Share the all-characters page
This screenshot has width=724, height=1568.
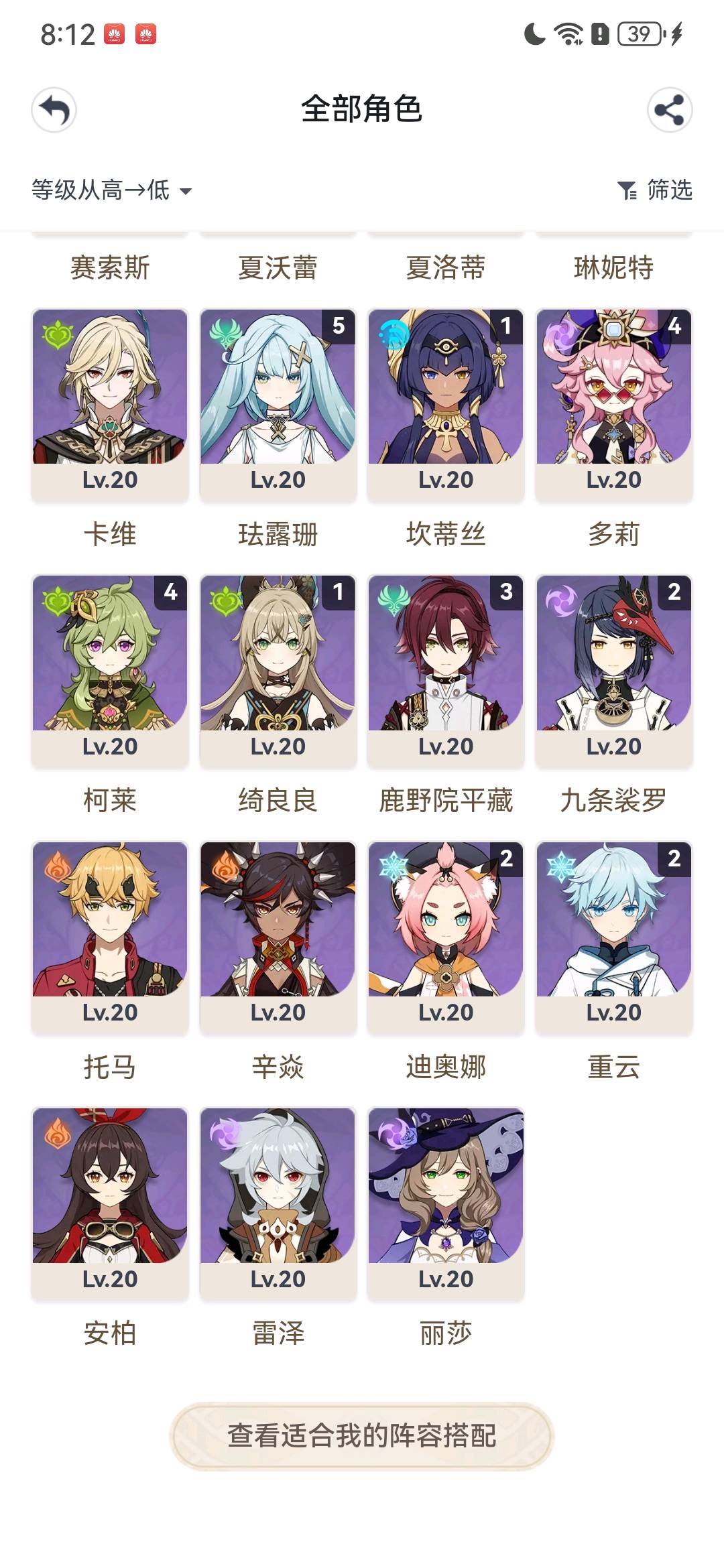(x=669, y=110)
